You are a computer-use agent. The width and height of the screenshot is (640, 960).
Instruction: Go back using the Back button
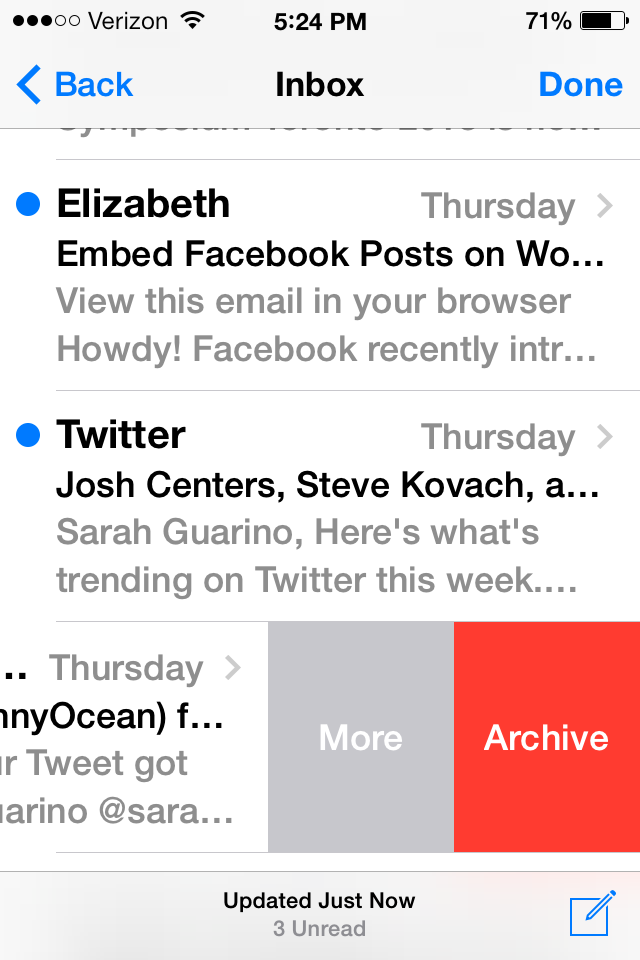click(x=75, y=85)
